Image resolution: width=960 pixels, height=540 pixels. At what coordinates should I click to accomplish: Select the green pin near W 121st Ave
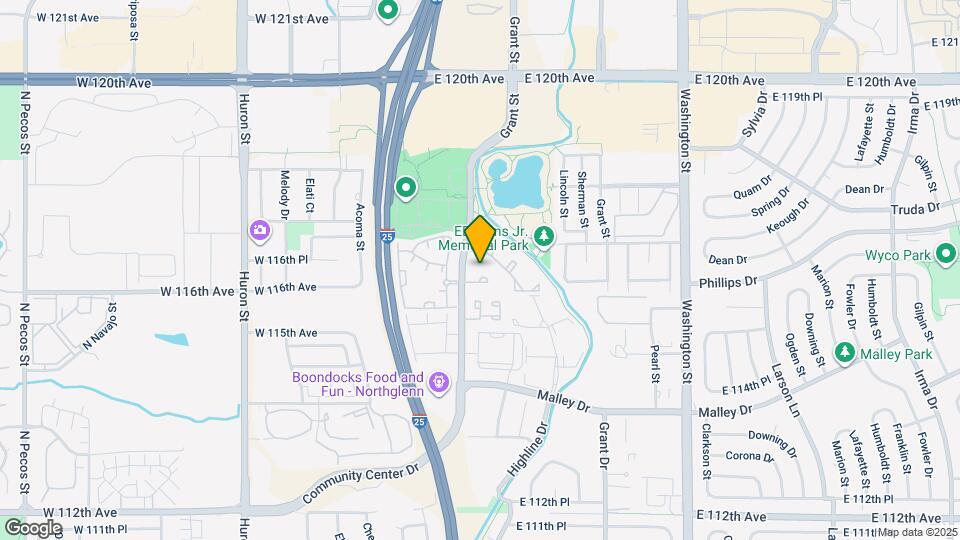point(388,10)
